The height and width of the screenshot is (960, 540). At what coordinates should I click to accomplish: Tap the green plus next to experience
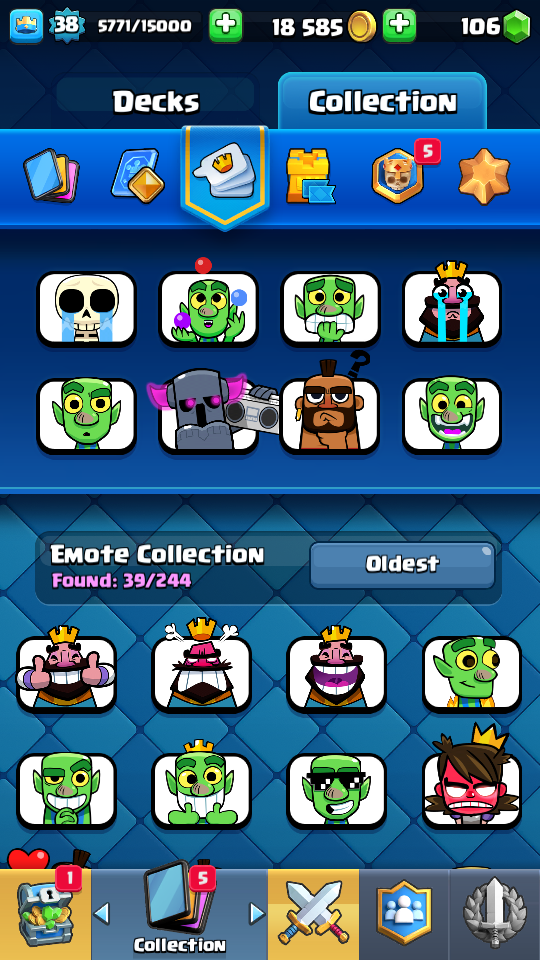pos(225,26)
